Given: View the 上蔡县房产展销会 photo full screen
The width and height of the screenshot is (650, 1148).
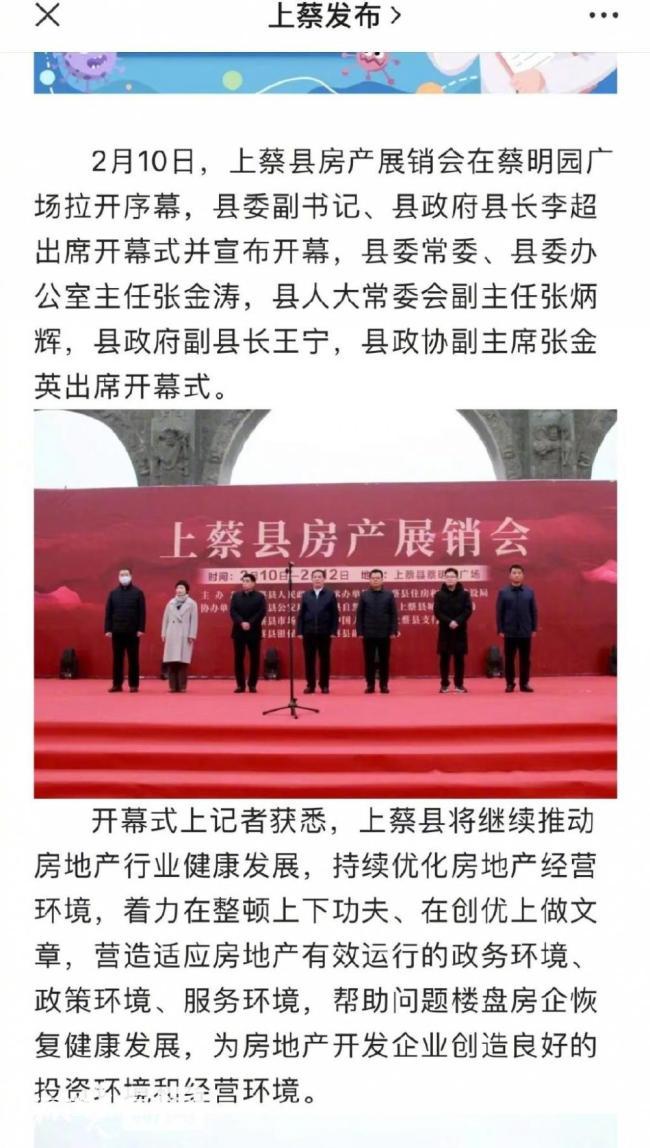Looking at the screenshot, I should tap(325, 603).
